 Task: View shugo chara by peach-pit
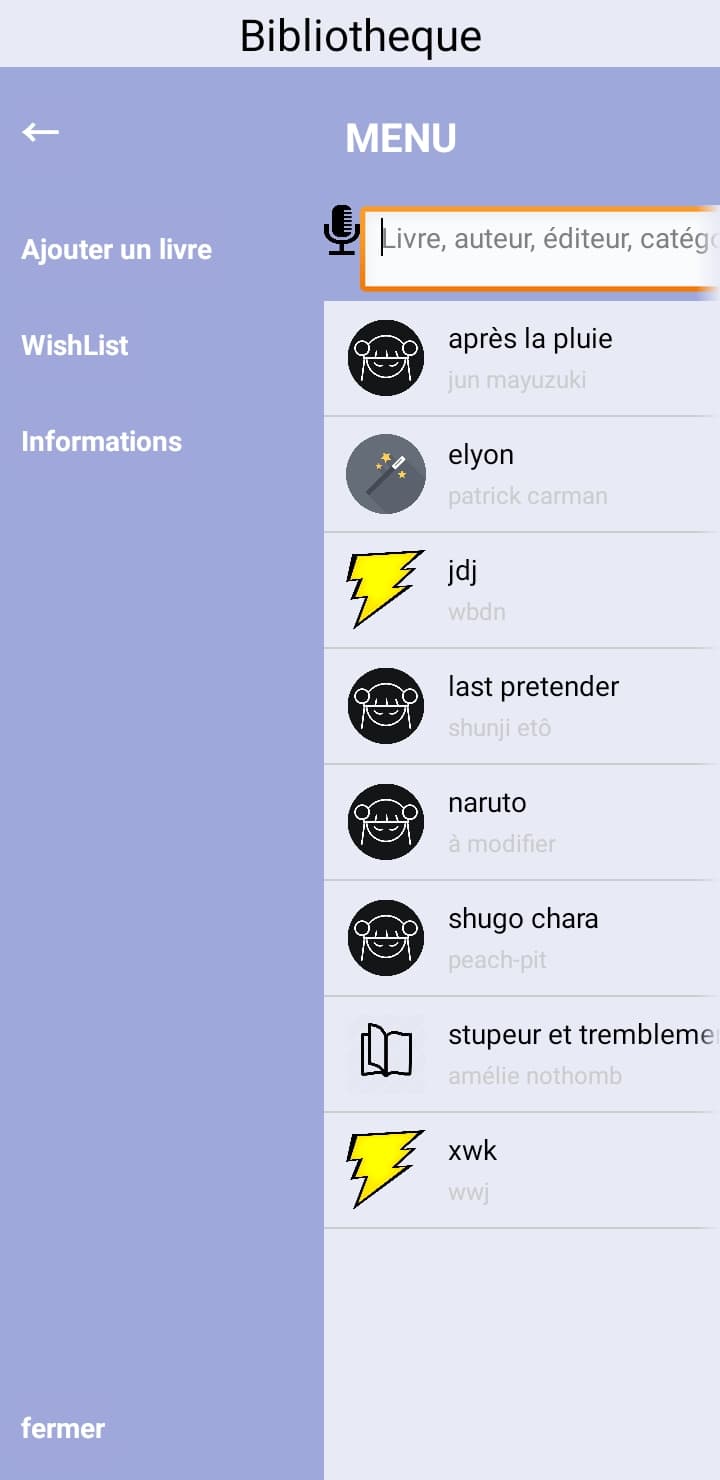[x=522, y=939]
